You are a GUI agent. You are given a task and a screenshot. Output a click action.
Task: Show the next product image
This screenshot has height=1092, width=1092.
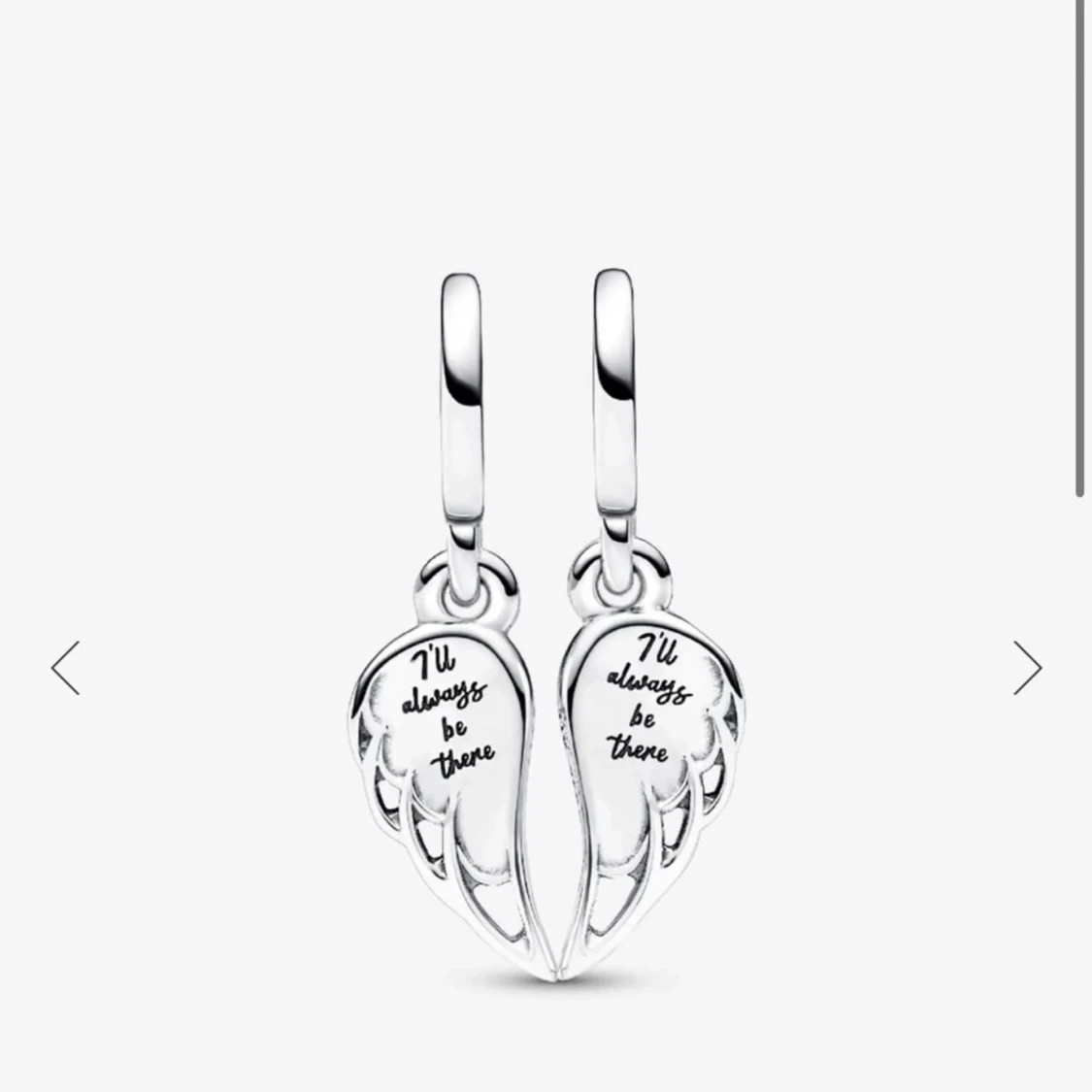click(1027, 668)
